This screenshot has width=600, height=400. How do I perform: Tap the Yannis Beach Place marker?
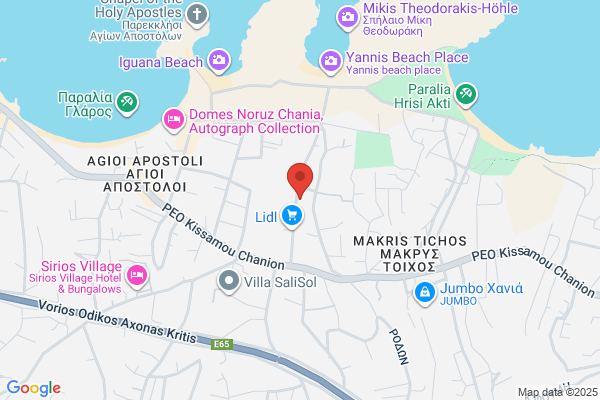[x=331, y=62]
